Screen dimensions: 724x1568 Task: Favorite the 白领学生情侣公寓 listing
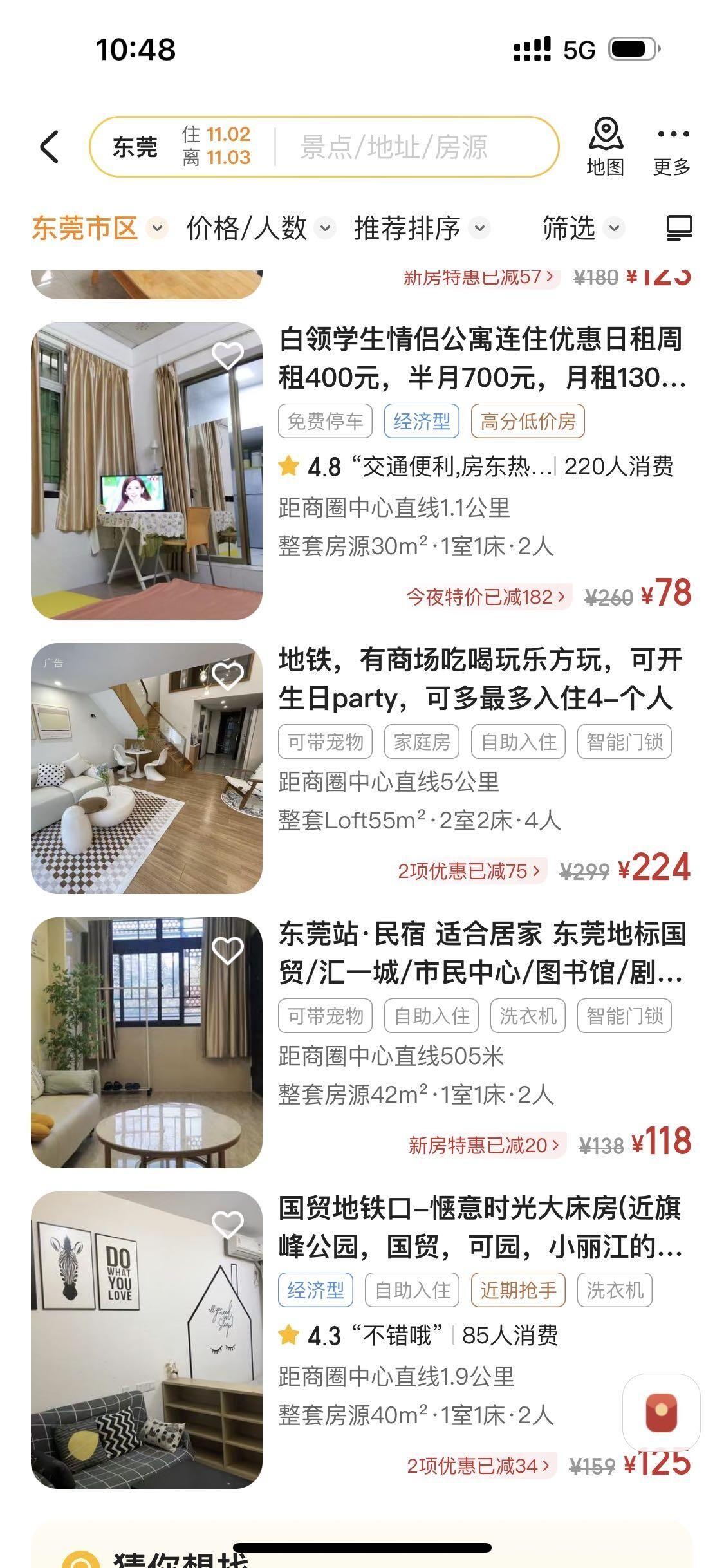228,355
